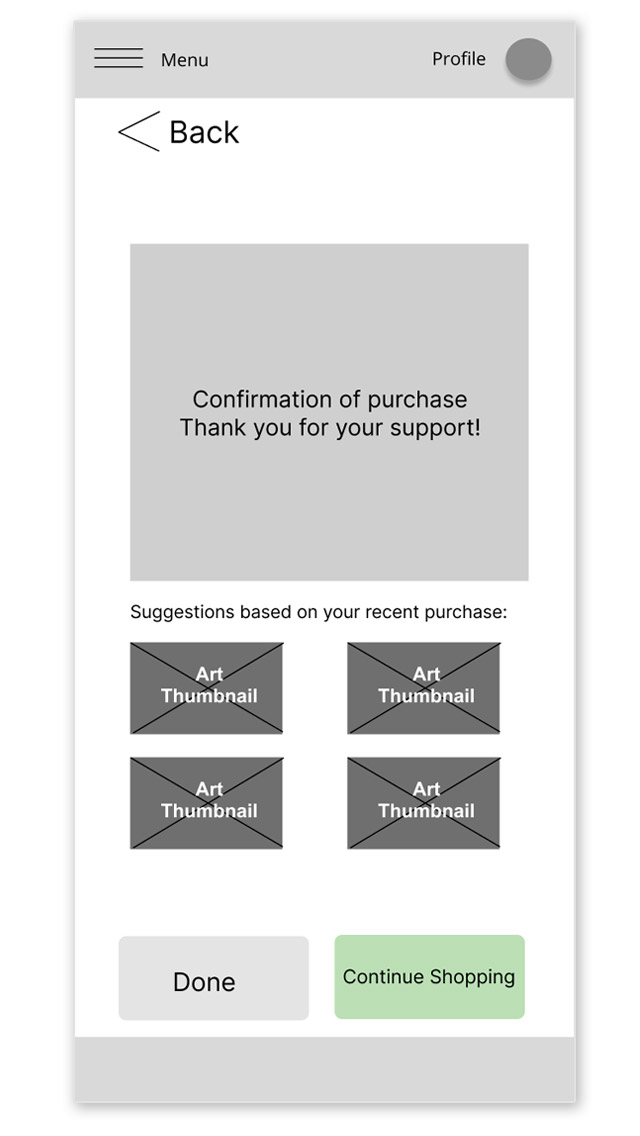Go Back to the previous screen
Viewport: 640px width, 1136px height.
point(179,132)
